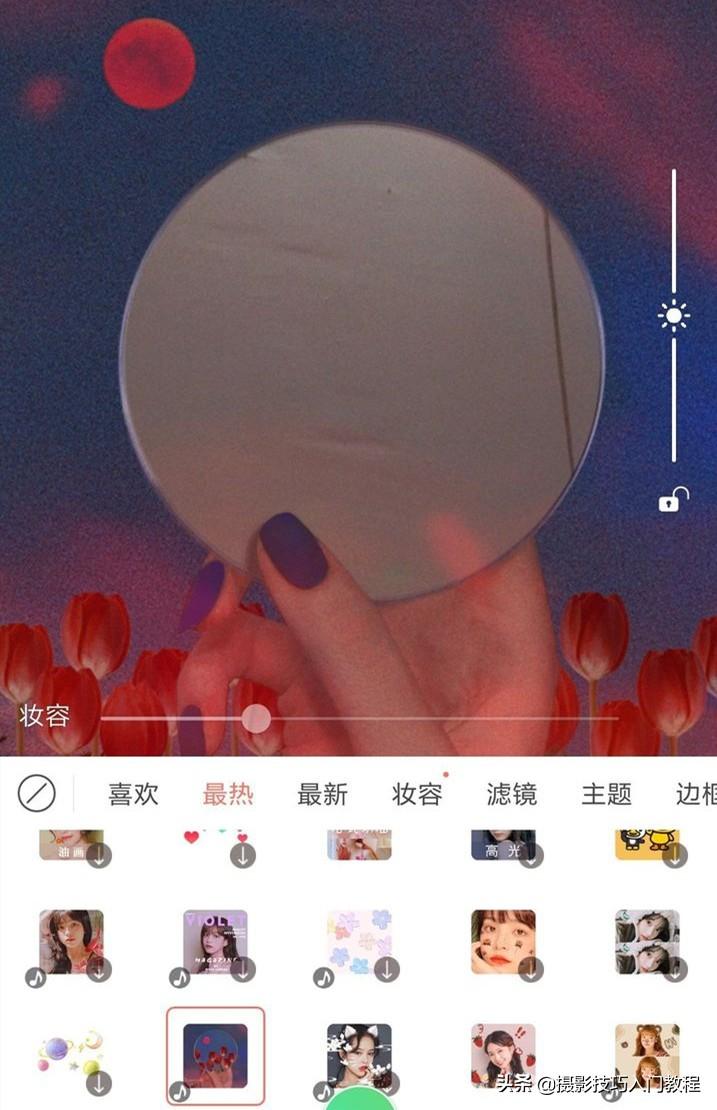Switch to the 最新 tab
The height and width of the screenshot is (1110, 717).
[322, 794]
